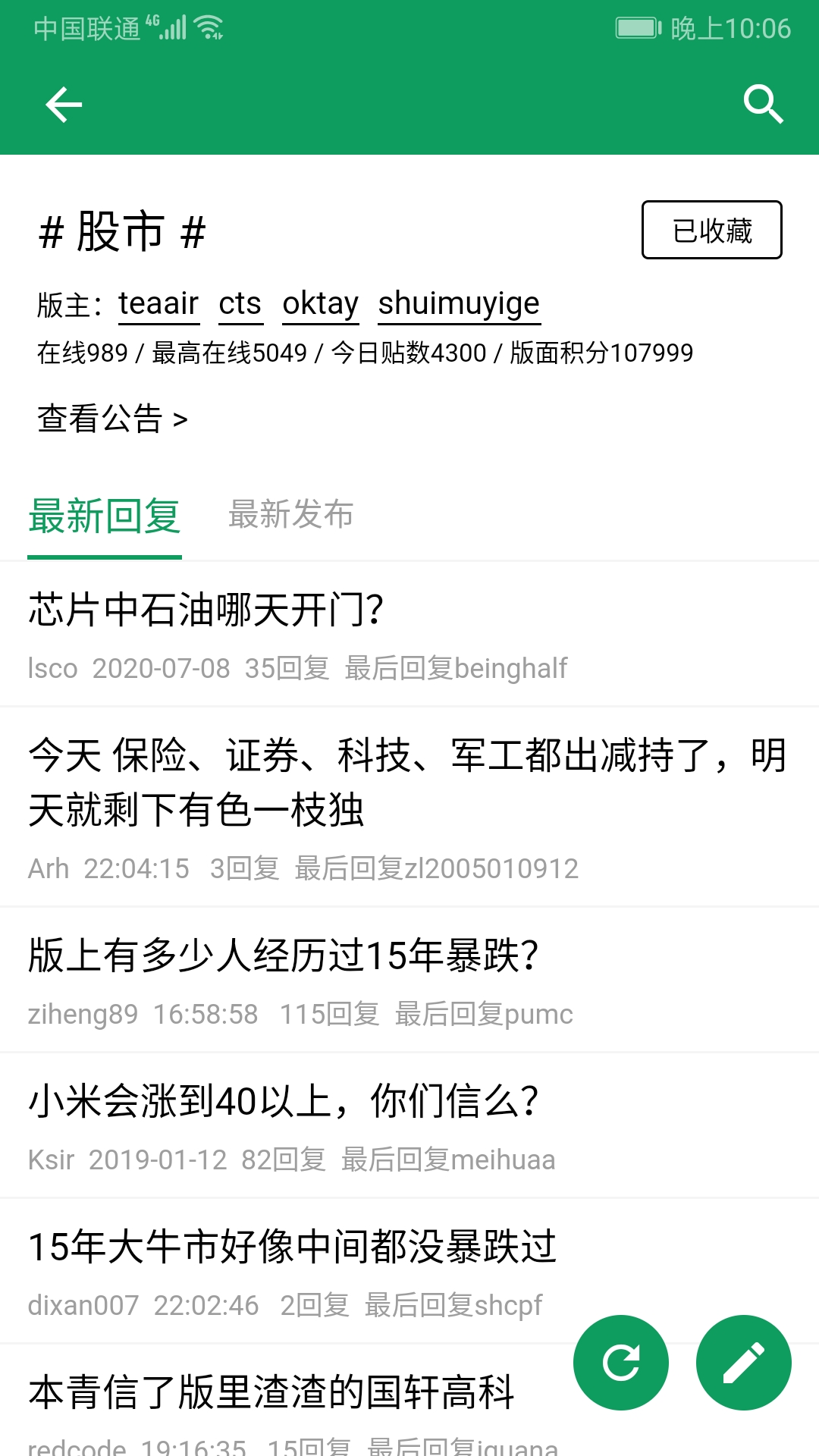Refresh the post list

tap(621, 1363)
